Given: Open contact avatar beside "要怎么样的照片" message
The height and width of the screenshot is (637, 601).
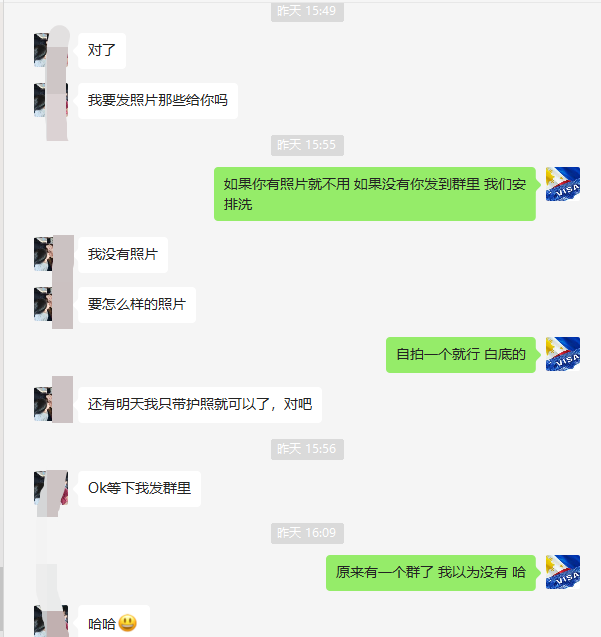Looking at the screenshot, I should pyautogui.click(x=50, y=304).
